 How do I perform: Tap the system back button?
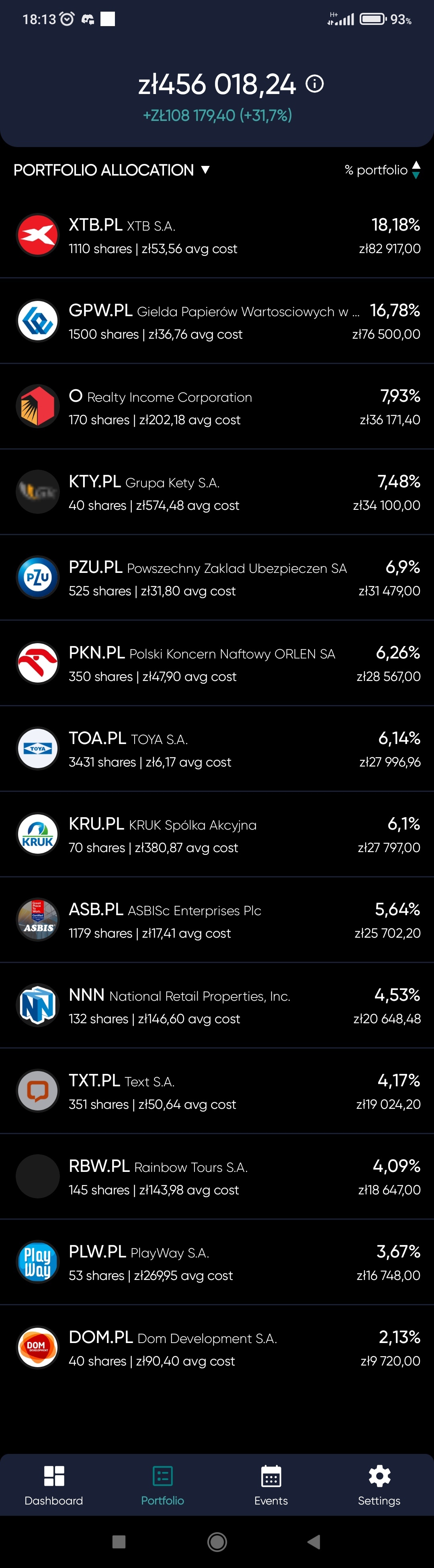(x=314, y=1542)
